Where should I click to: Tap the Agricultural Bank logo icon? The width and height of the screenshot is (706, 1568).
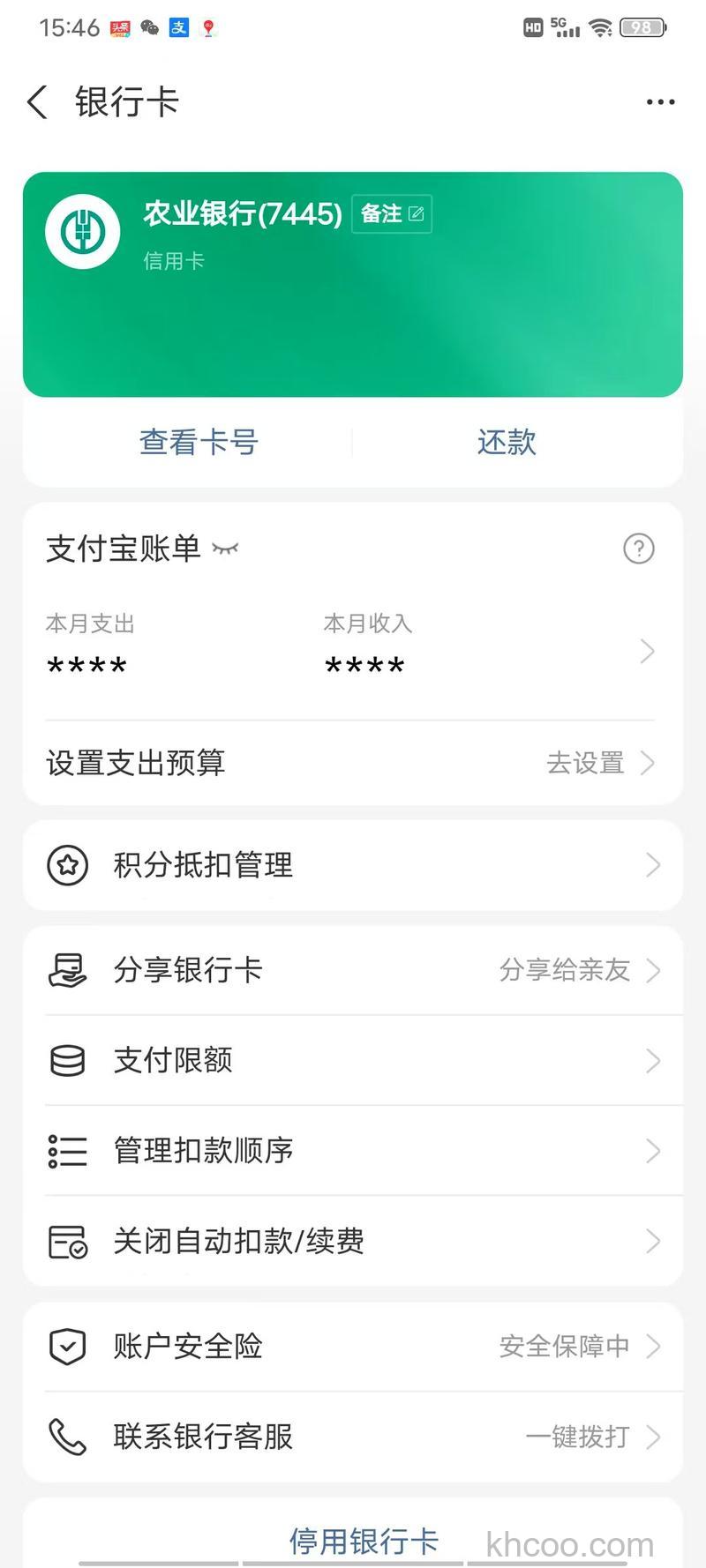click(82, 230)
